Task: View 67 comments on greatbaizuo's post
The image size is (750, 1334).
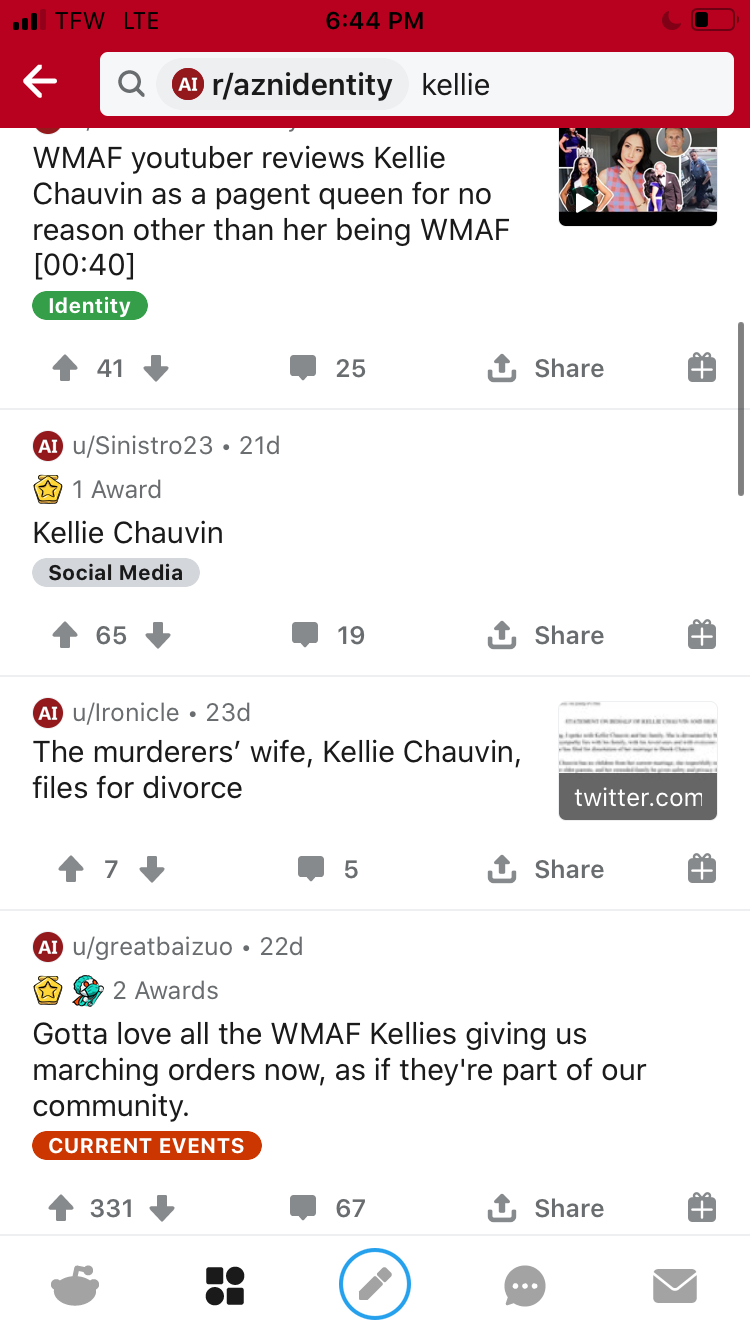Action: pyautogui.click(x=328, y=1209)
